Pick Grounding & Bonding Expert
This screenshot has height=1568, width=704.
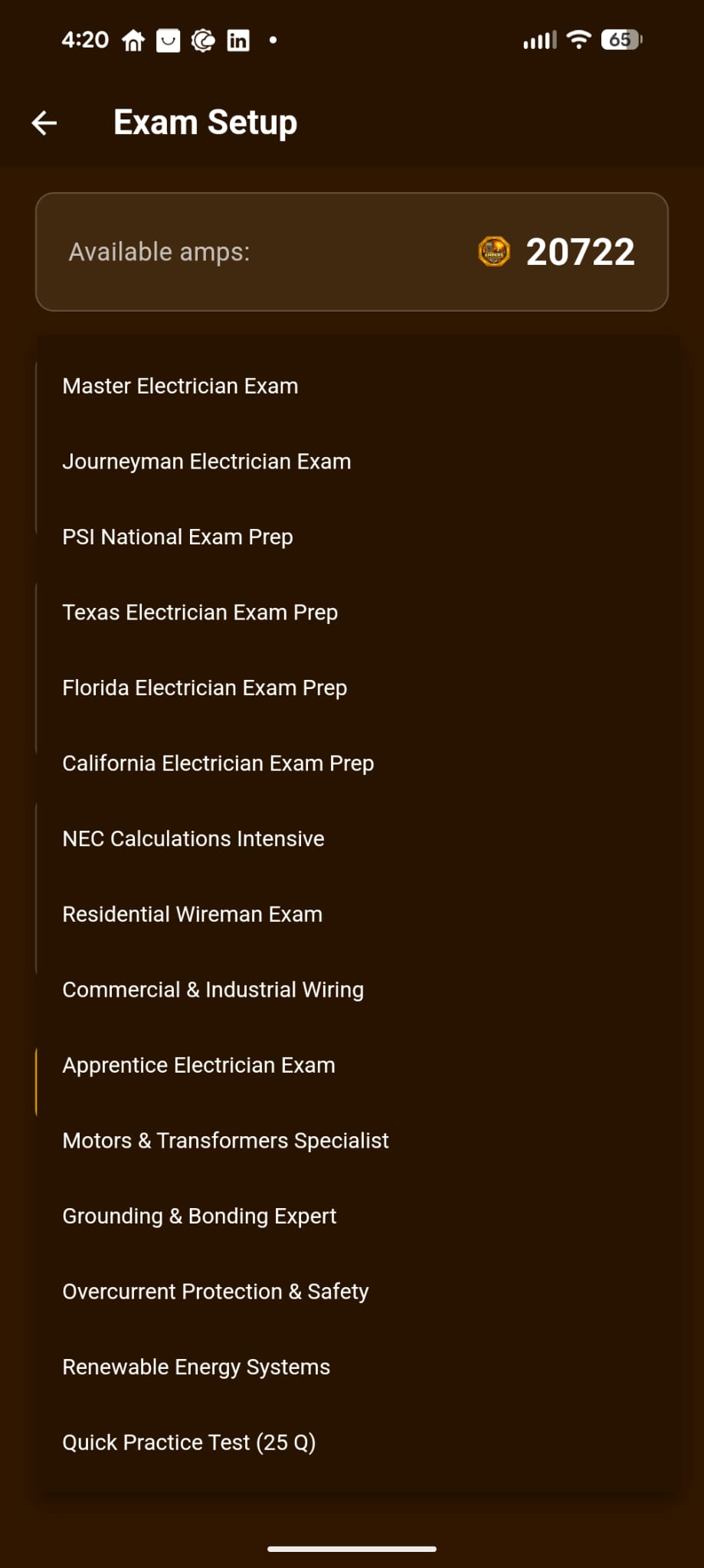[199, 1216]
